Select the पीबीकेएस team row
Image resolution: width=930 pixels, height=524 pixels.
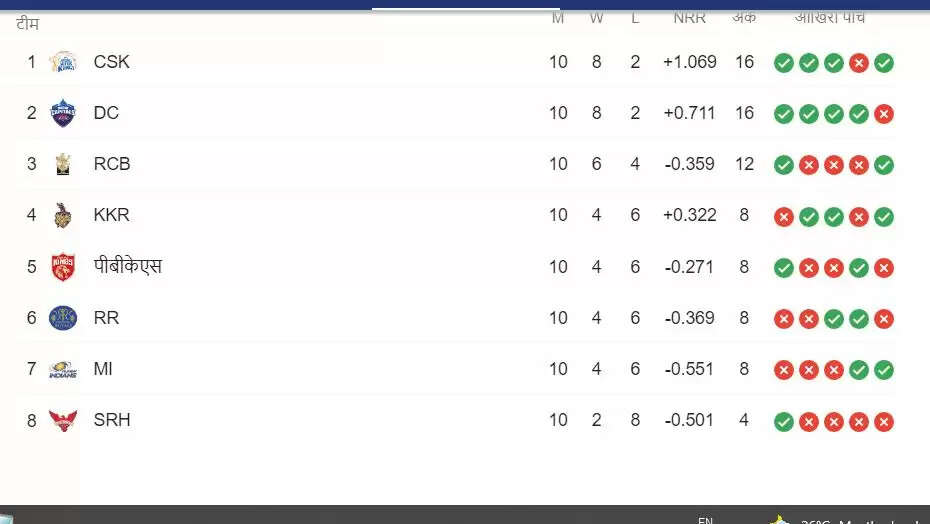127,267
